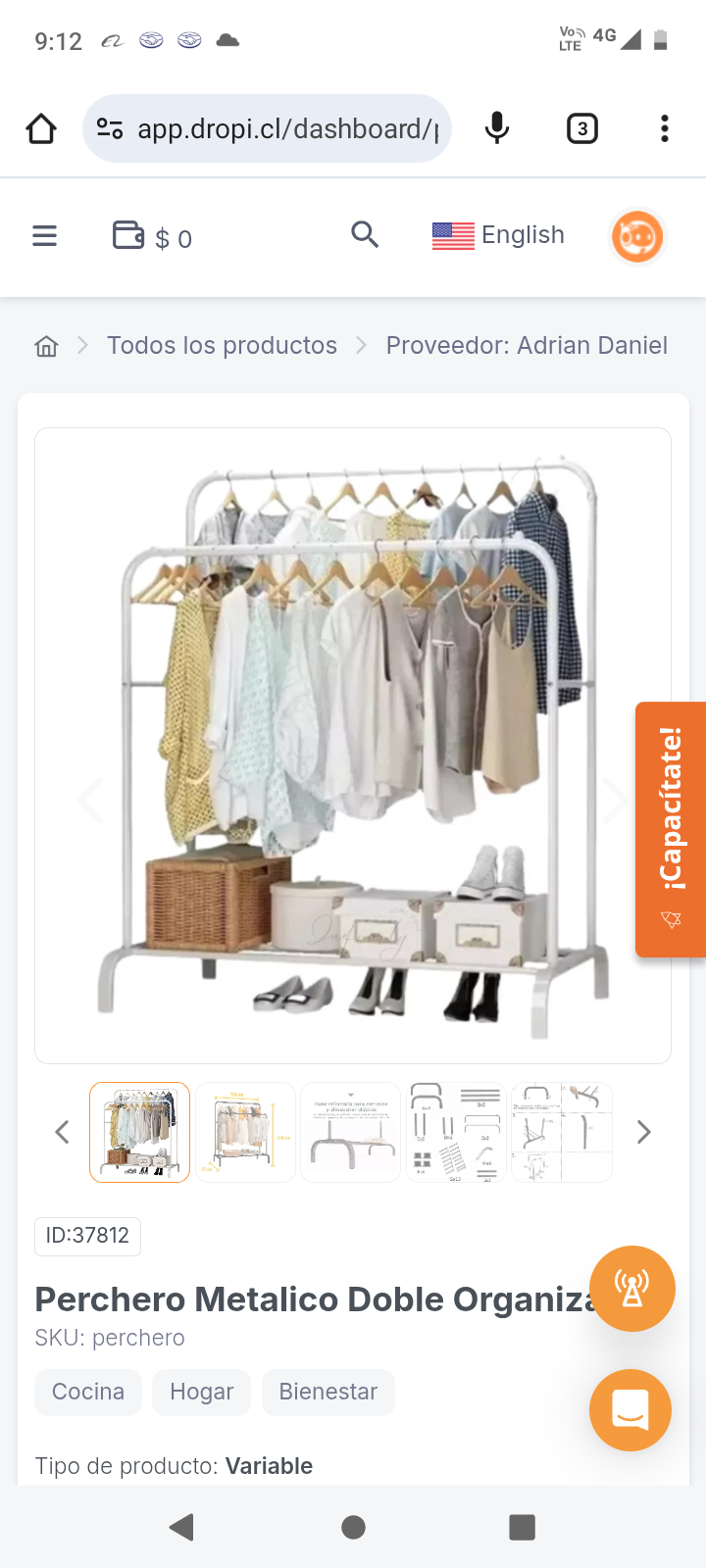Tap the Hogar category chip
Image resolution: width=706 pixels, height=1568 pixels.
[201, 1393]
